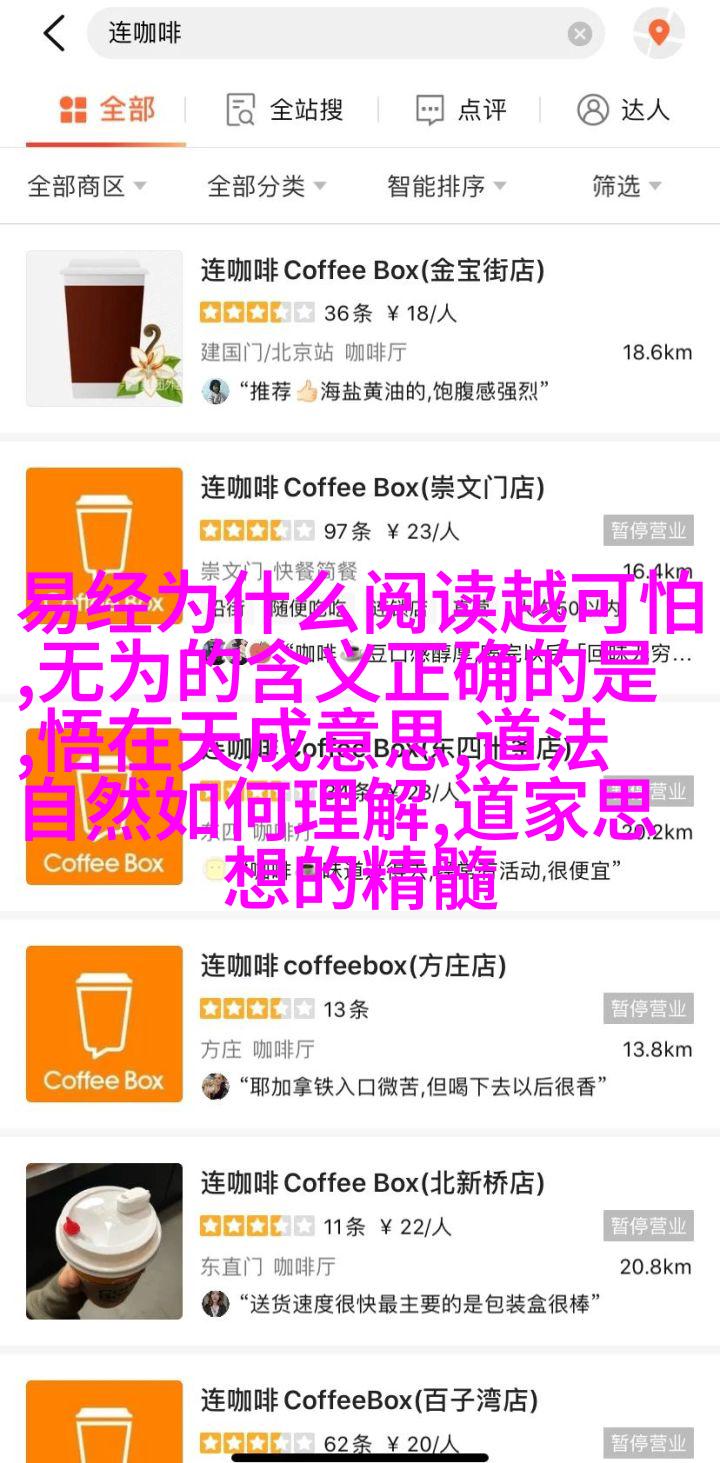Select the 全部 tab

point(107,110)
